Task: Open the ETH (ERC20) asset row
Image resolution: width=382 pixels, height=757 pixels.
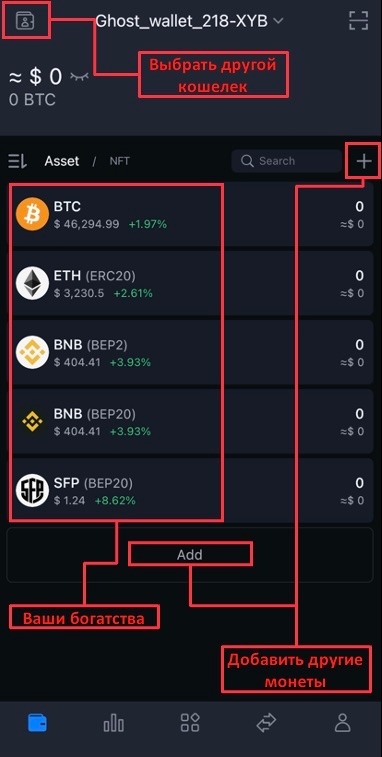Action: coord(191,283)
